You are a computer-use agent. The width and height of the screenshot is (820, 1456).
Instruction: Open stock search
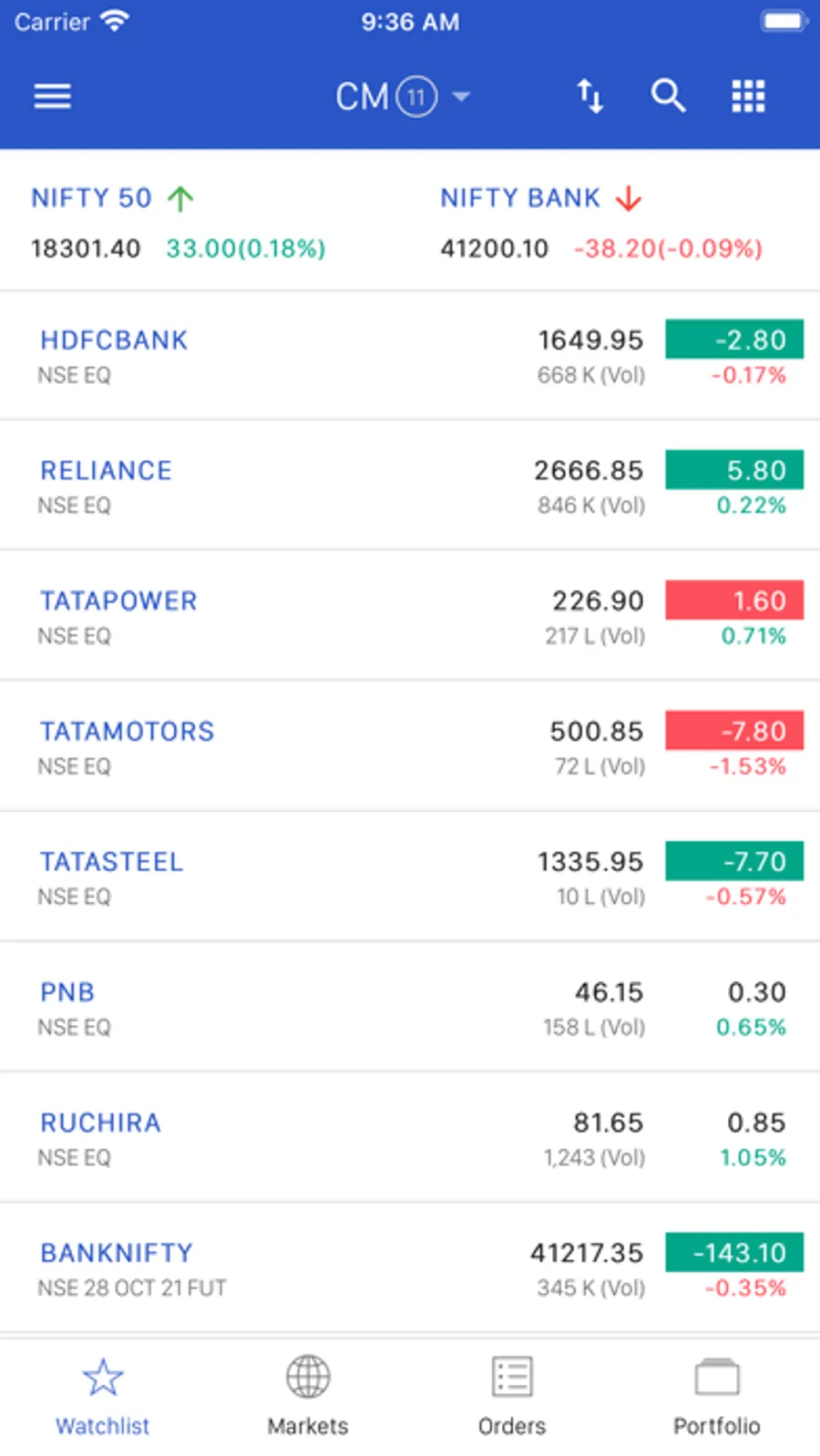tap(668, 96)
